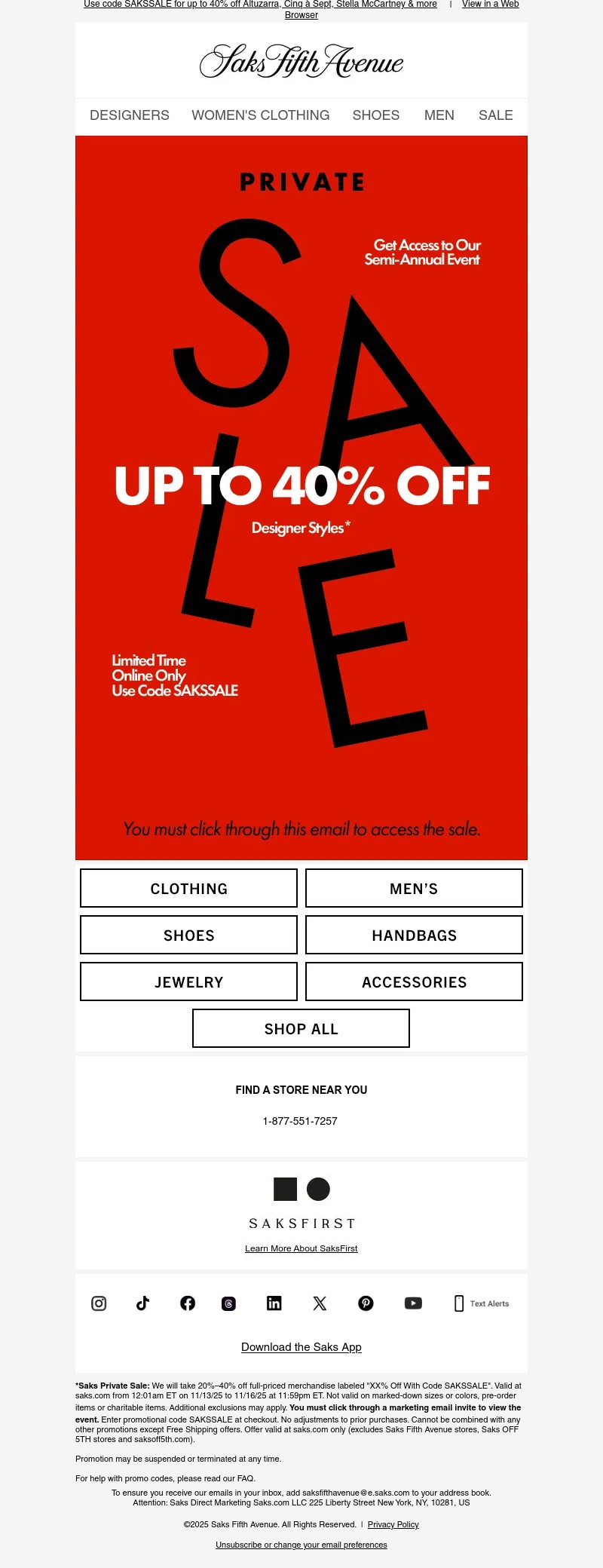
Task: Click the Pinterest social icon
Action: (366, 1303)
